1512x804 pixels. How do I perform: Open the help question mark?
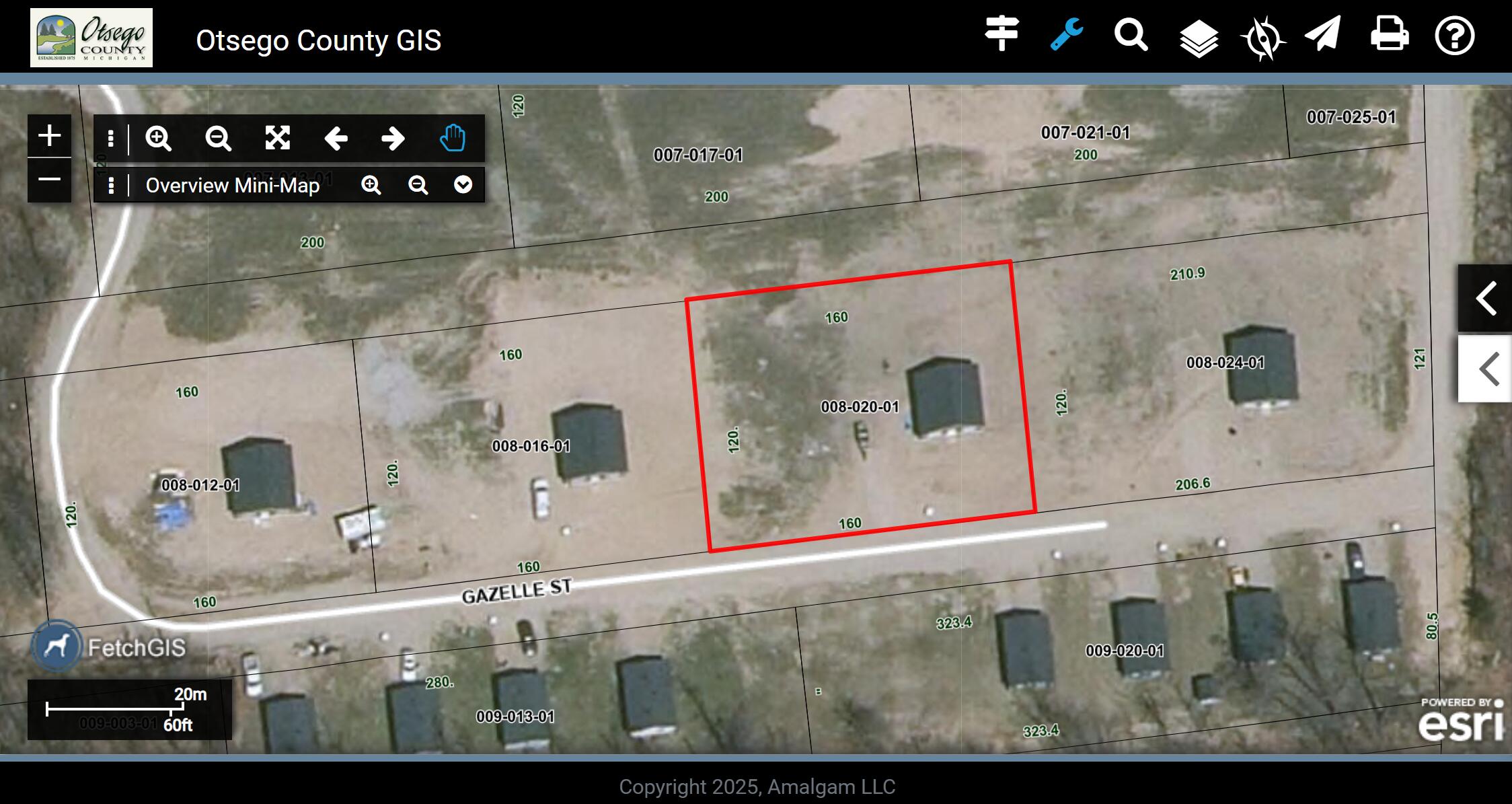click(x=1454, y=36)
